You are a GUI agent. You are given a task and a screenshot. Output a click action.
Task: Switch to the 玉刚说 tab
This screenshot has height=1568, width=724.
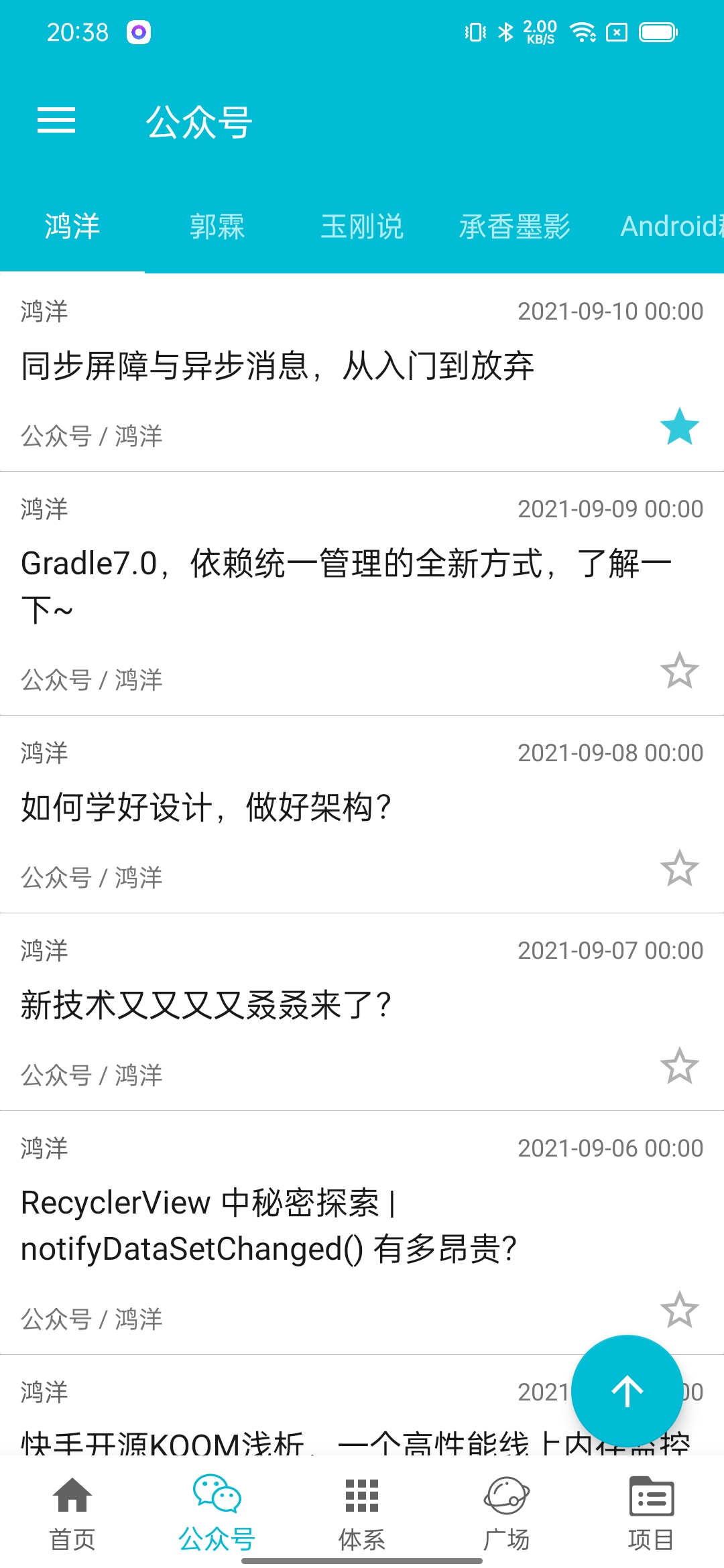pos(361,226)
